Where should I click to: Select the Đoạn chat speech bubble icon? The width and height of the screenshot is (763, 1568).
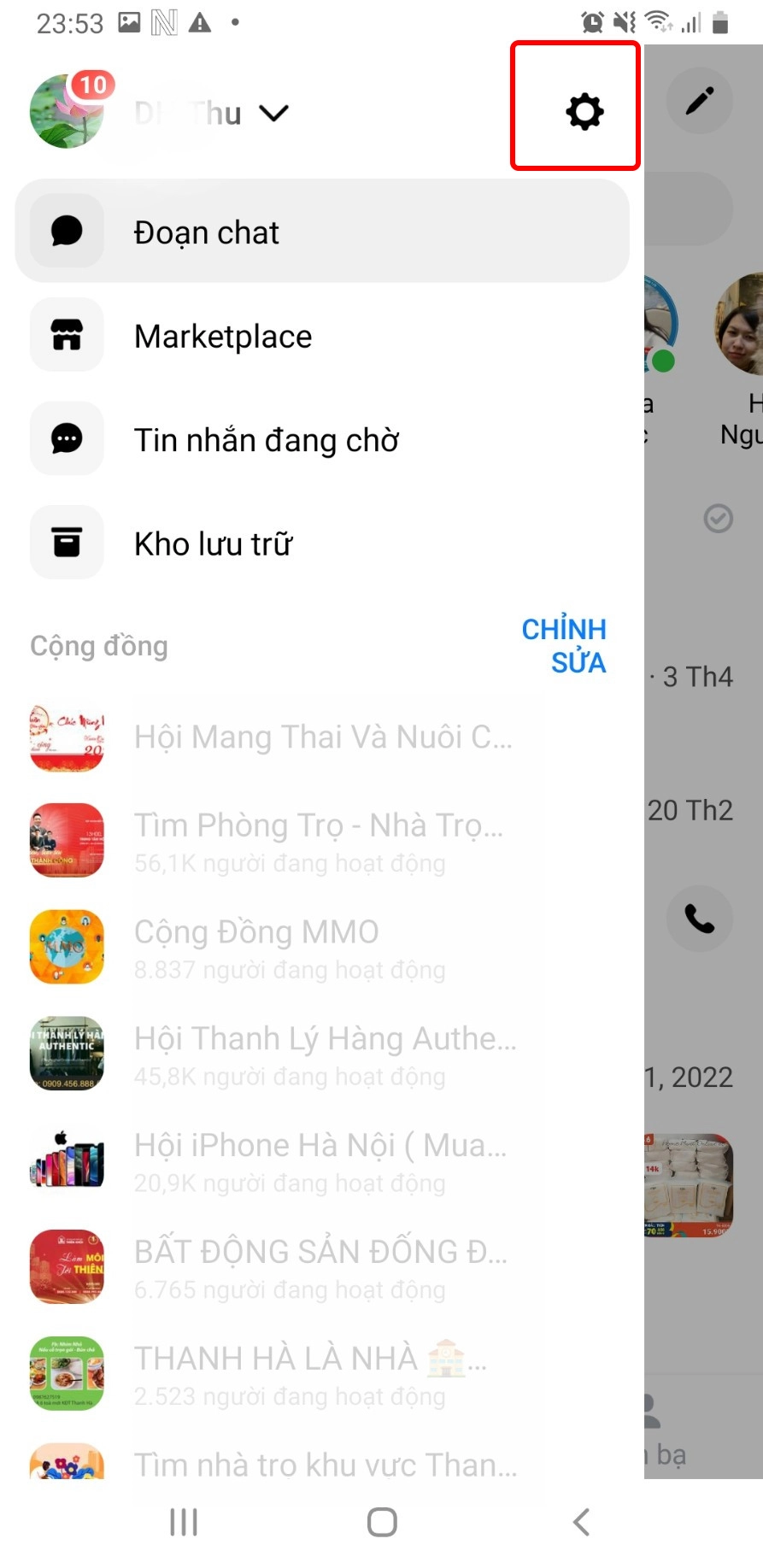tap(66, 230)
